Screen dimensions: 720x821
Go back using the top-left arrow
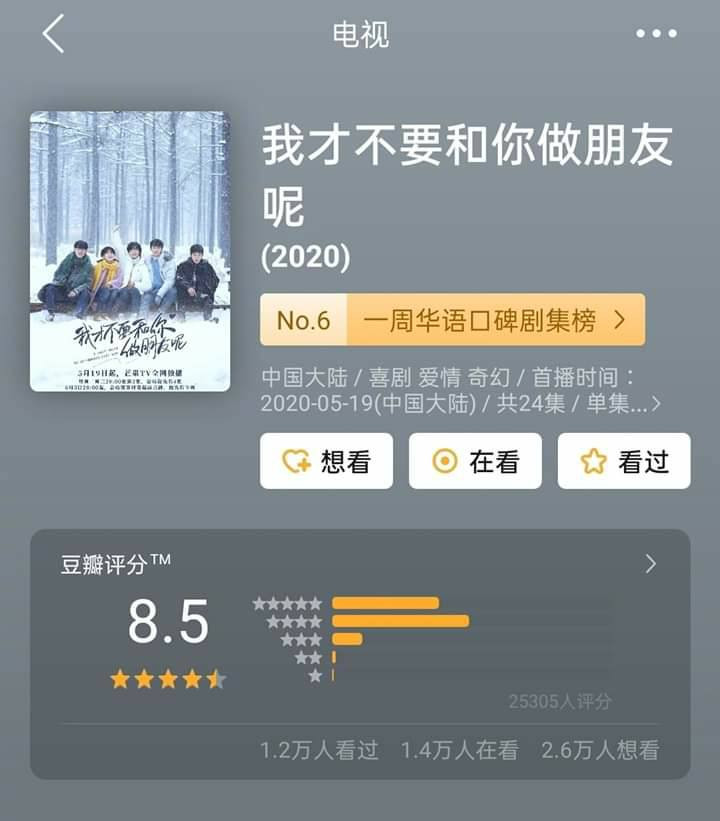54,35
